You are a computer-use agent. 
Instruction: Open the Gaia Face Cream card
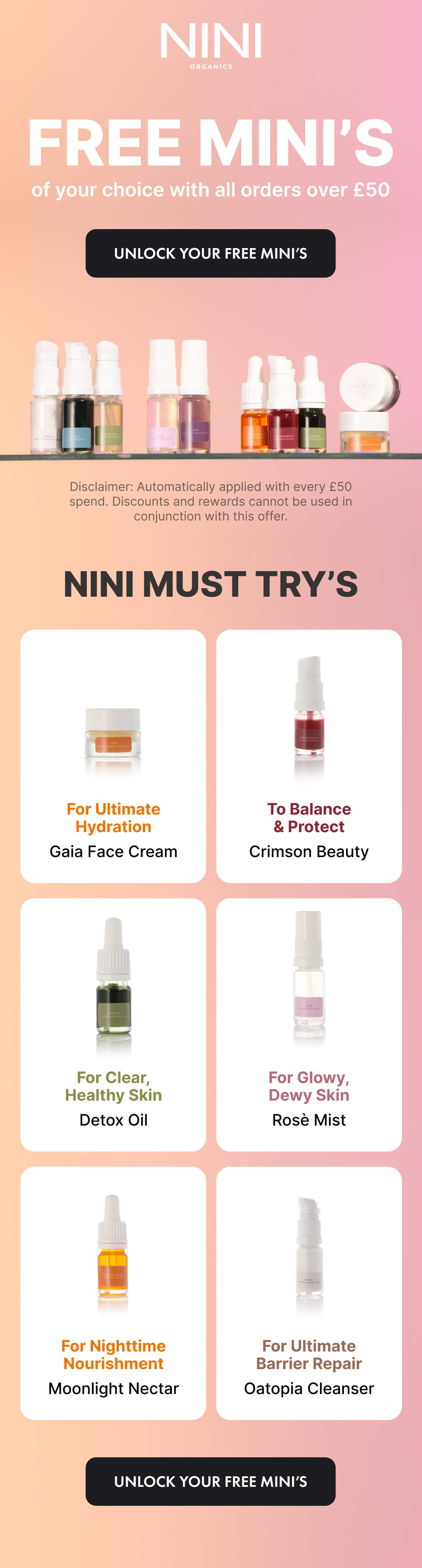click(113, 756)
